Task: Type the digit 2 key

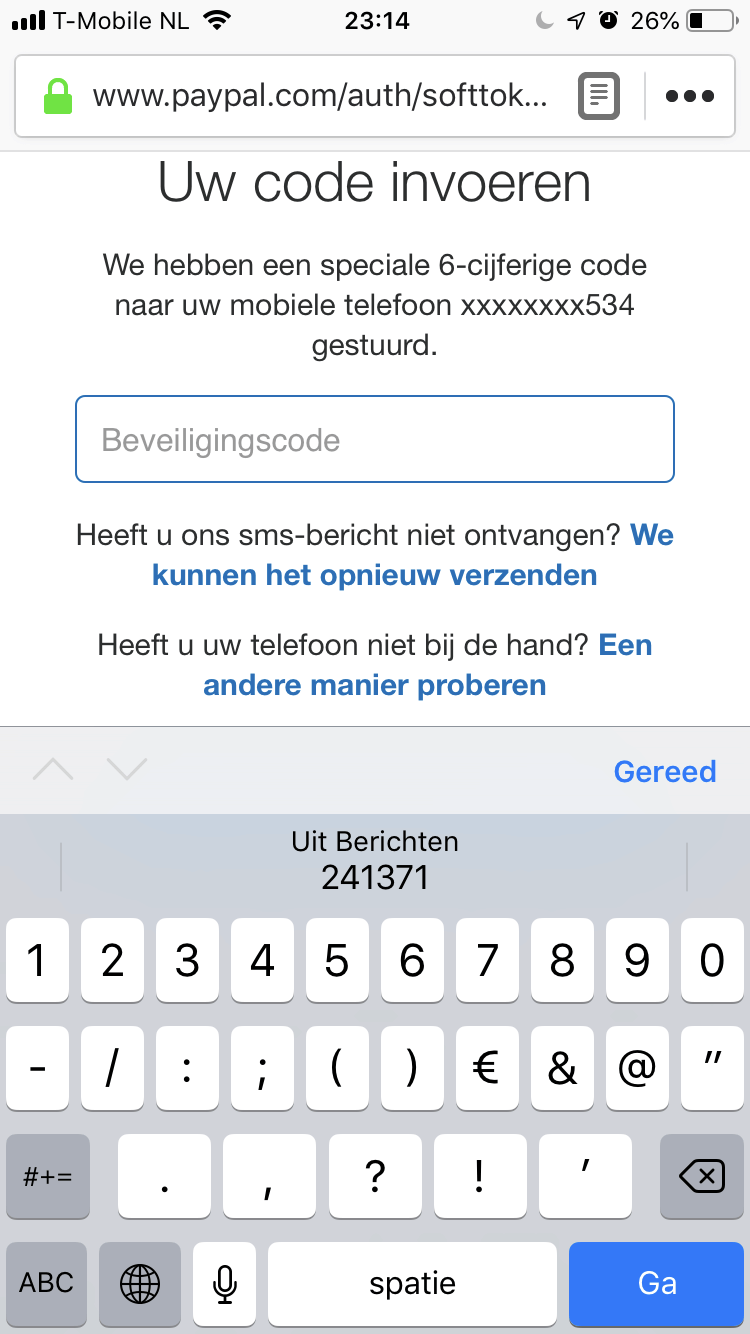Action: [x=112, y=962]
